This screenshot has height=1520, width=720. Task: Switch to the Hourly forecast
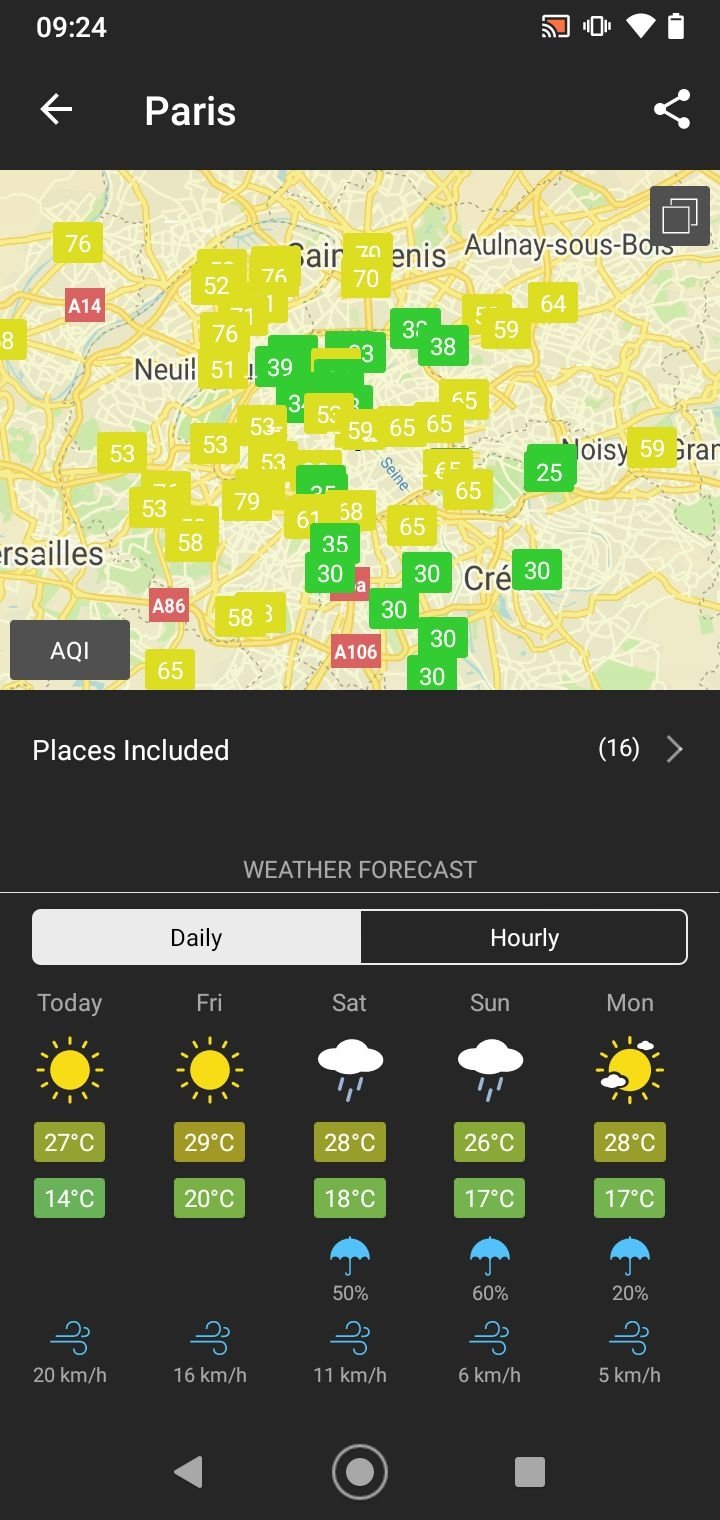pos(524,937)
